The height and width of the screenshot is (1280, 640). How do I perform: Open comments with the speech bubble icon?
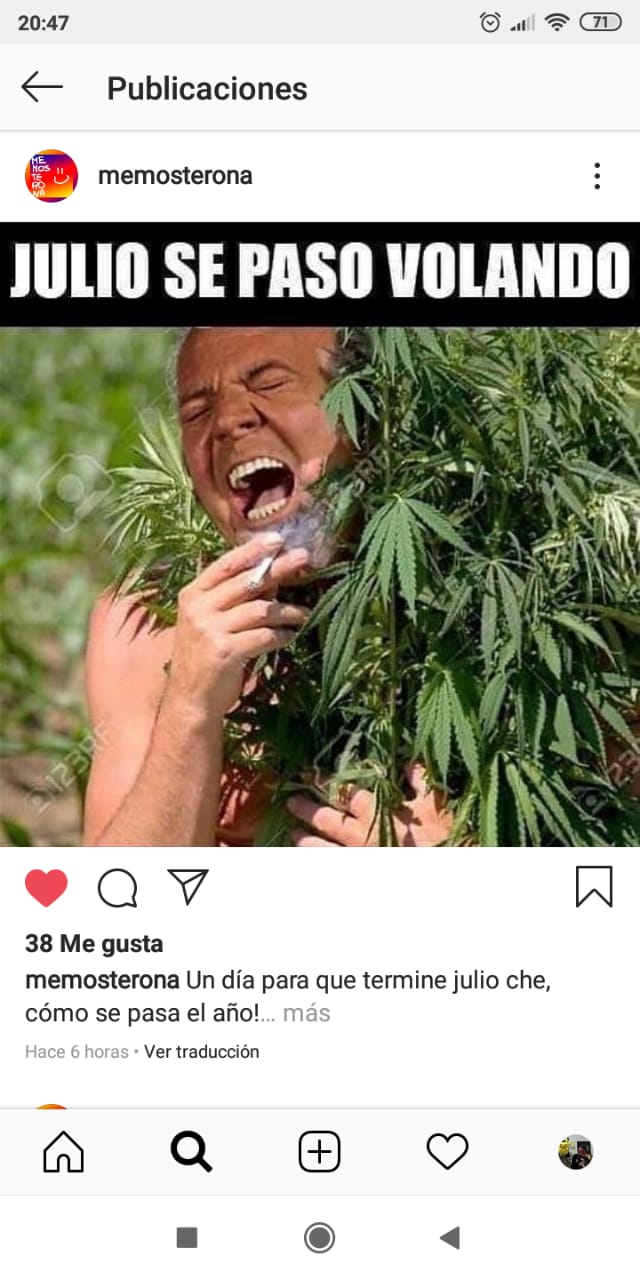coord(117,887)
